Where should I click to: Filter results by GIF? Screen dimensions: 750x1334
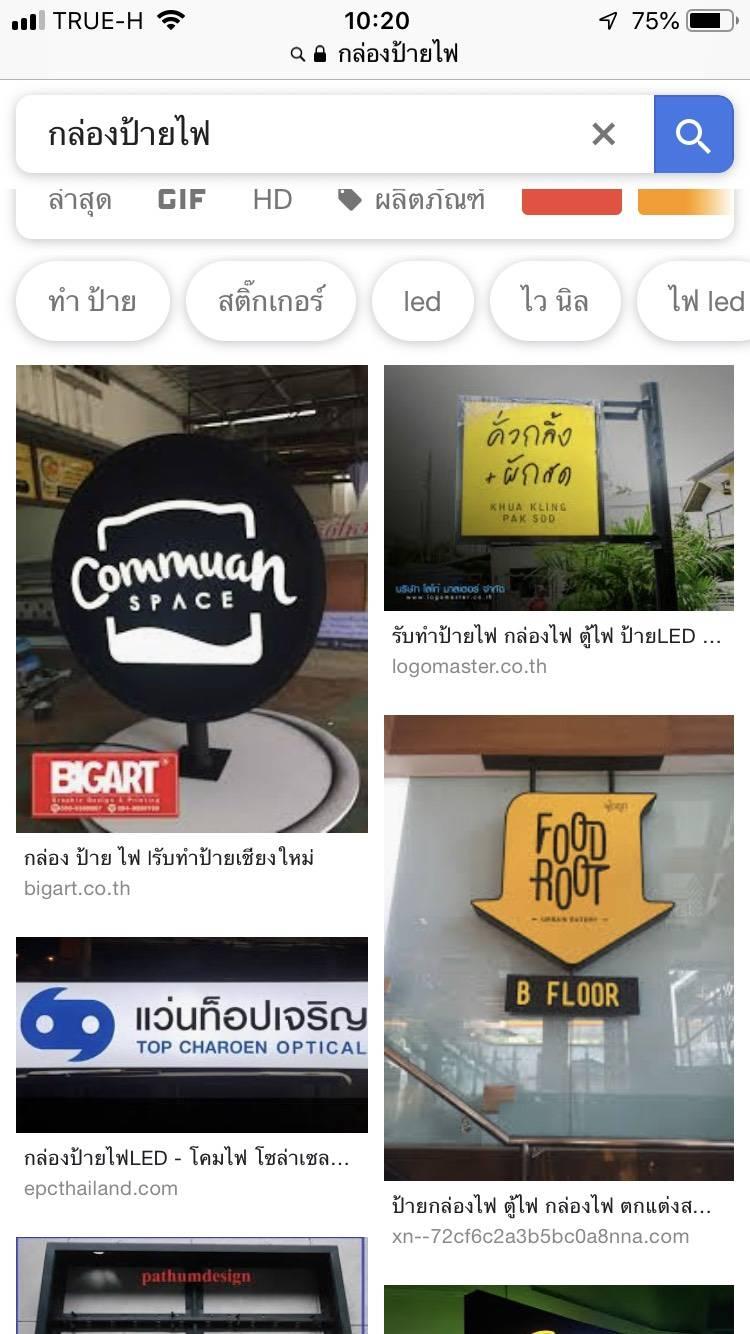(x=182, y=200)
